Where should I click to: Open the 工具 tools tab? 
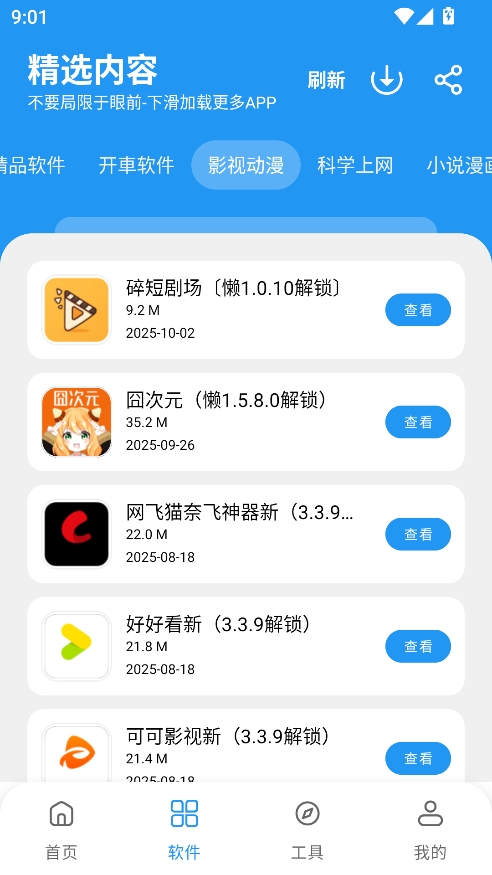coord(307,829)
